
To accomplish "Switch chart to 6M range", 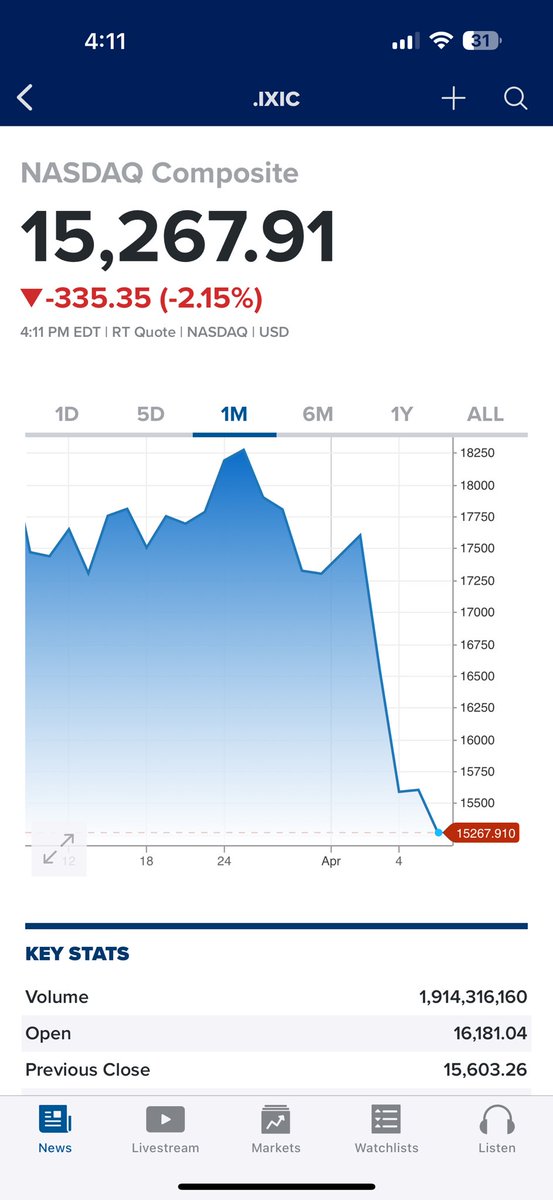I will 318,414.
